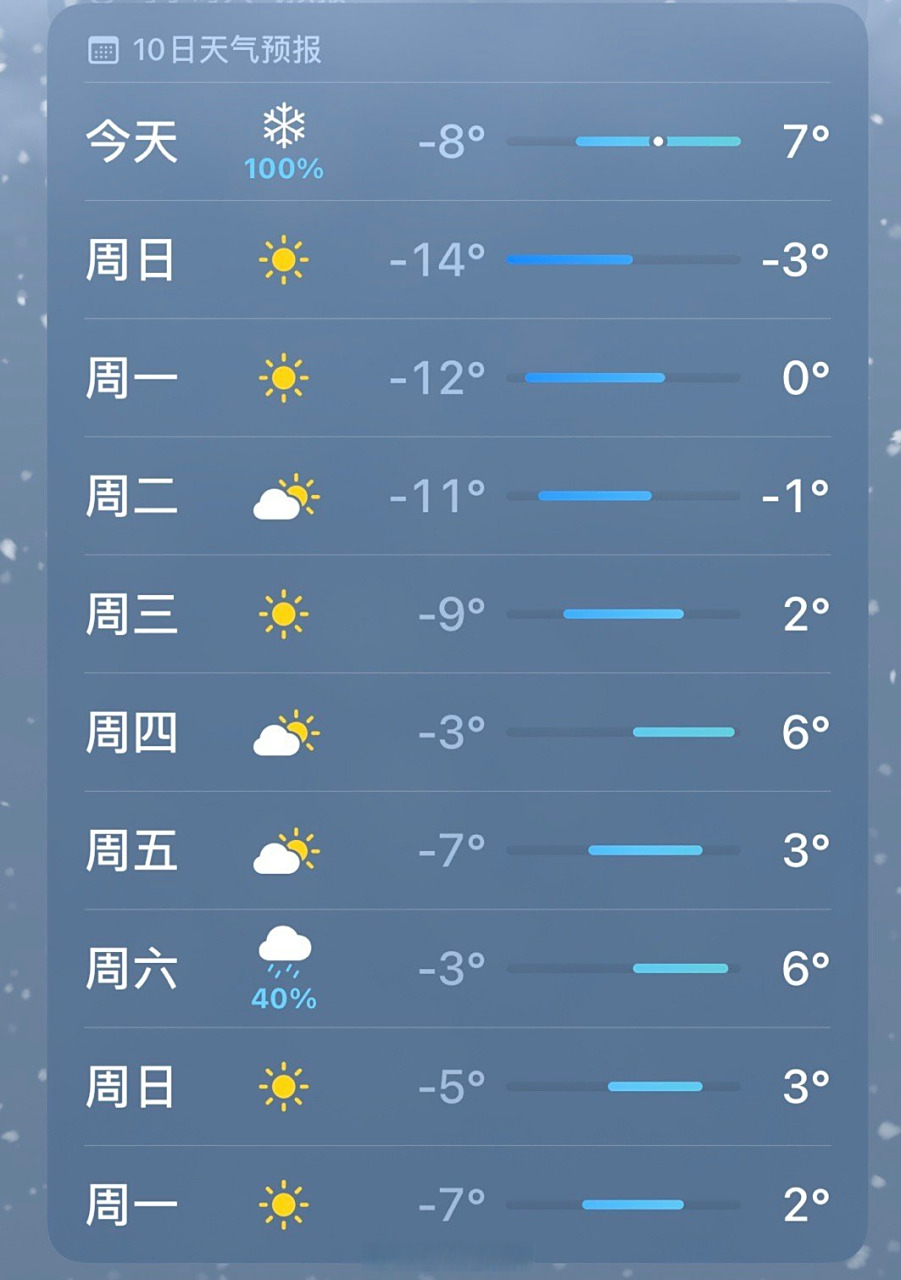Select the 周二 forecast row
901x1280 pixels.
tap(457, 496)
